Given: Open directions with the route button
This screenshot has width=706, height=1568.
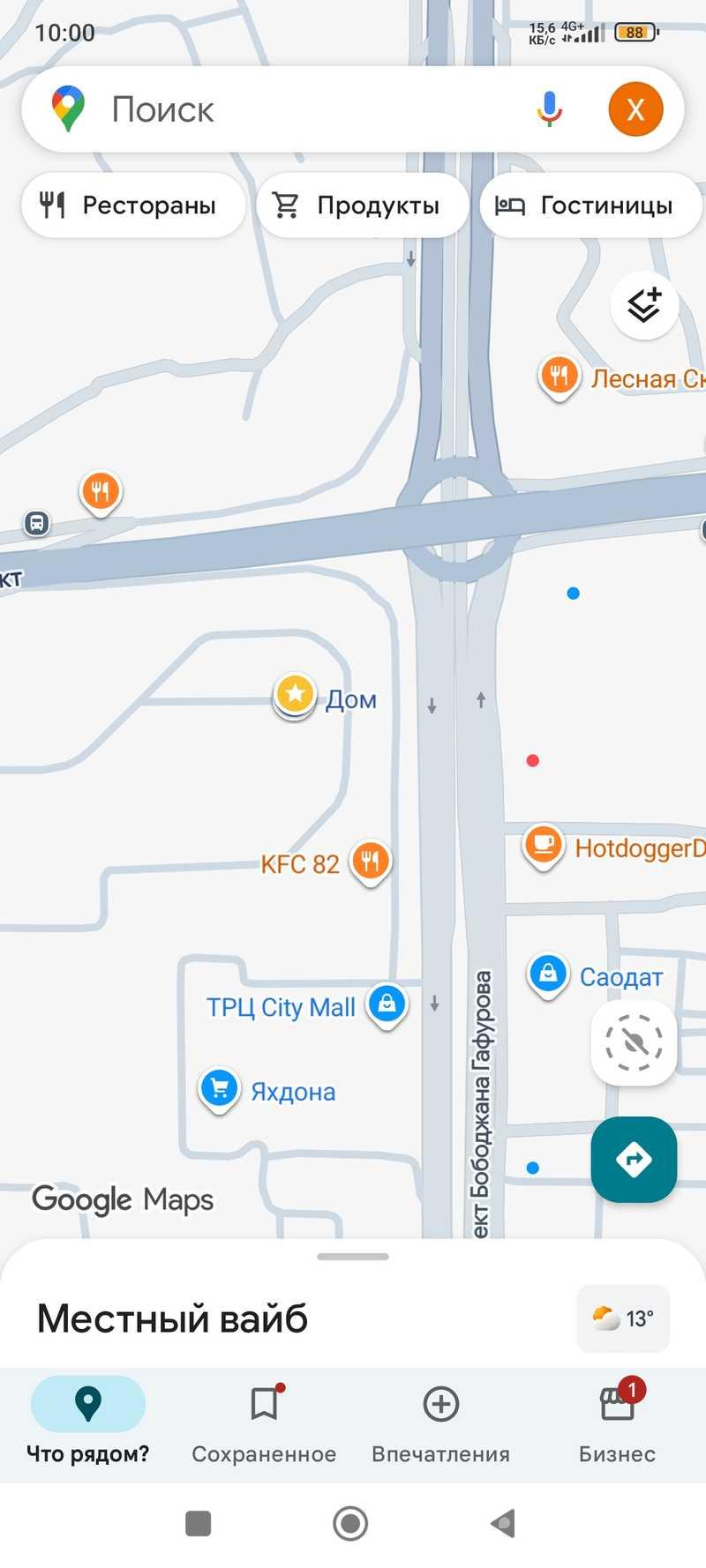Looking at the screenshot, I should (x=634, y=1159).
